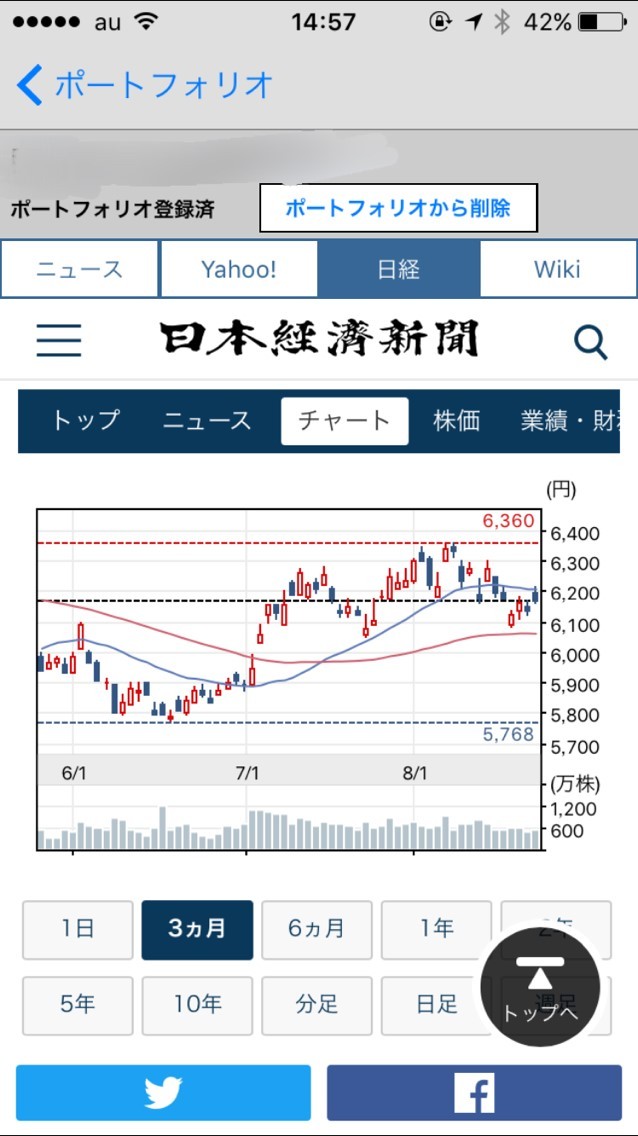Switch chart to 10年 range
Viewport: 638px width, 1136px height.
(x=197, y=1005)
